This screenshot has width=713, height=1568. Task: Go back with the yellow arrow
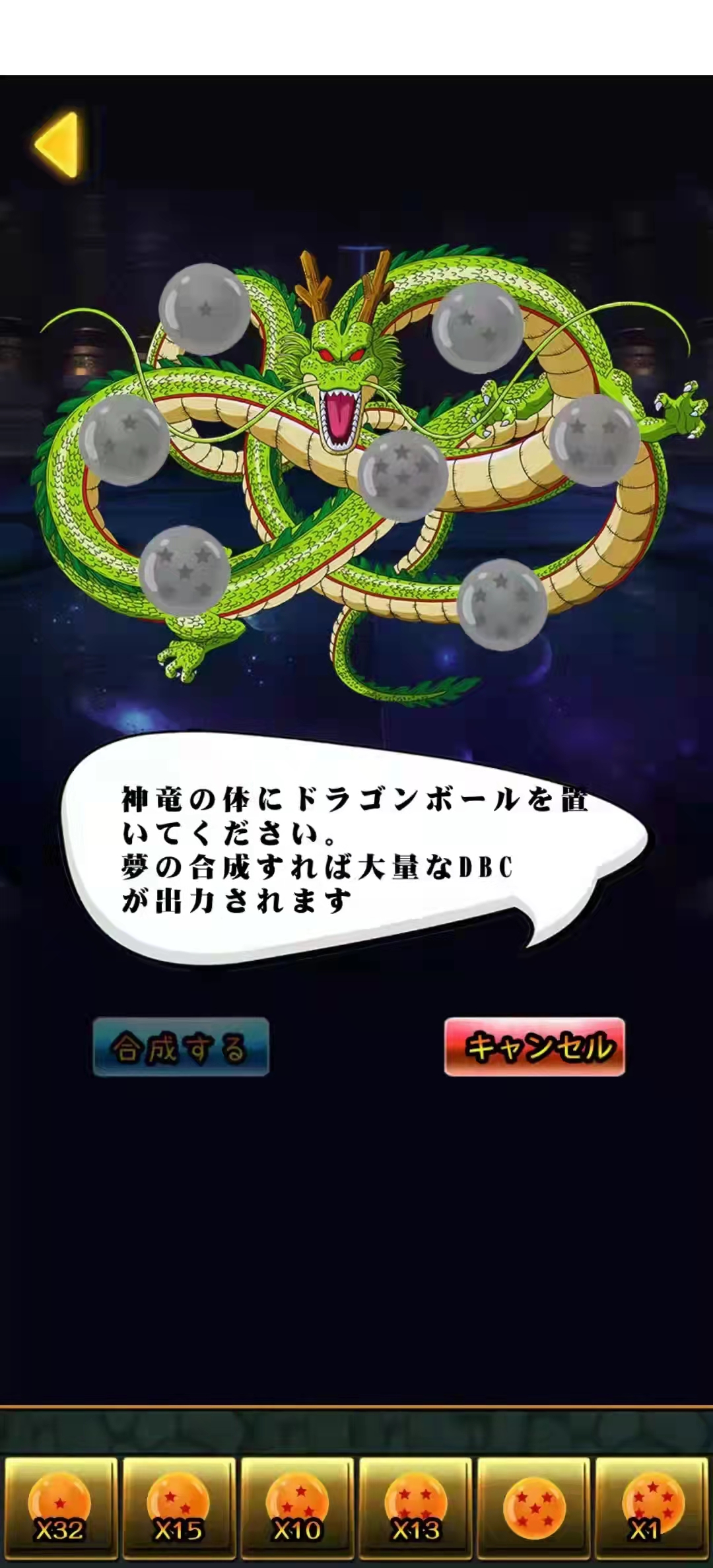point(58,145)
